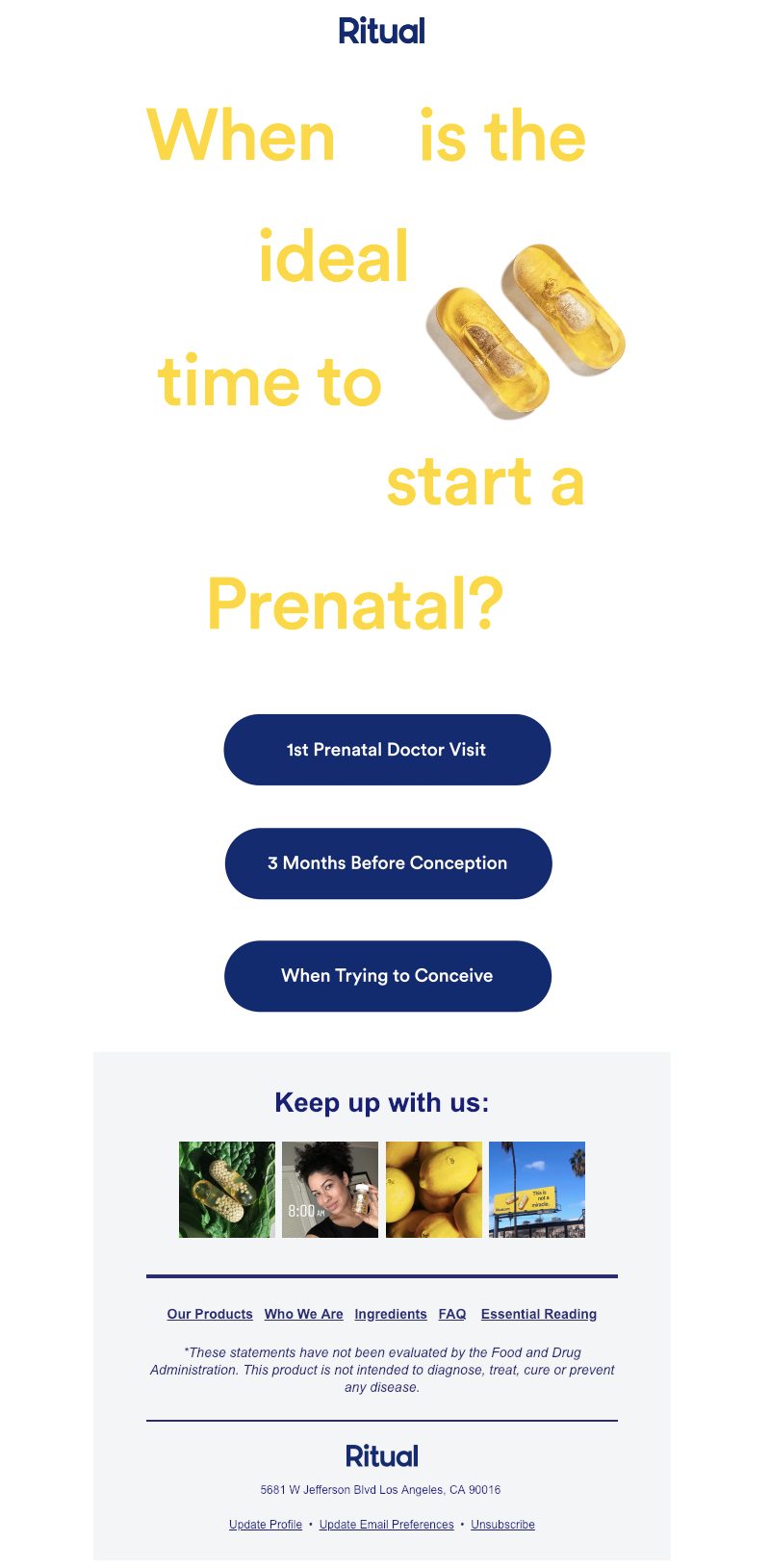Open the capsules on leaves photo

coord(227,1190)
